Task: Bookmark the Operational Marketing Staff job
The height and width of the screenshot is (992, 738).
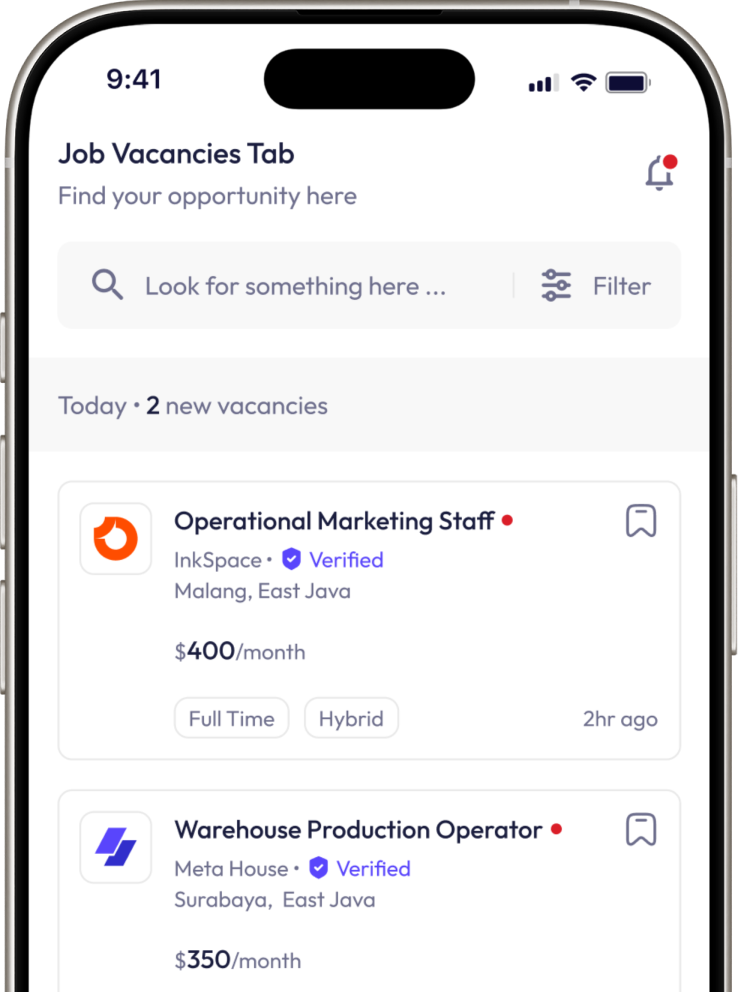Action: [641, 521]
